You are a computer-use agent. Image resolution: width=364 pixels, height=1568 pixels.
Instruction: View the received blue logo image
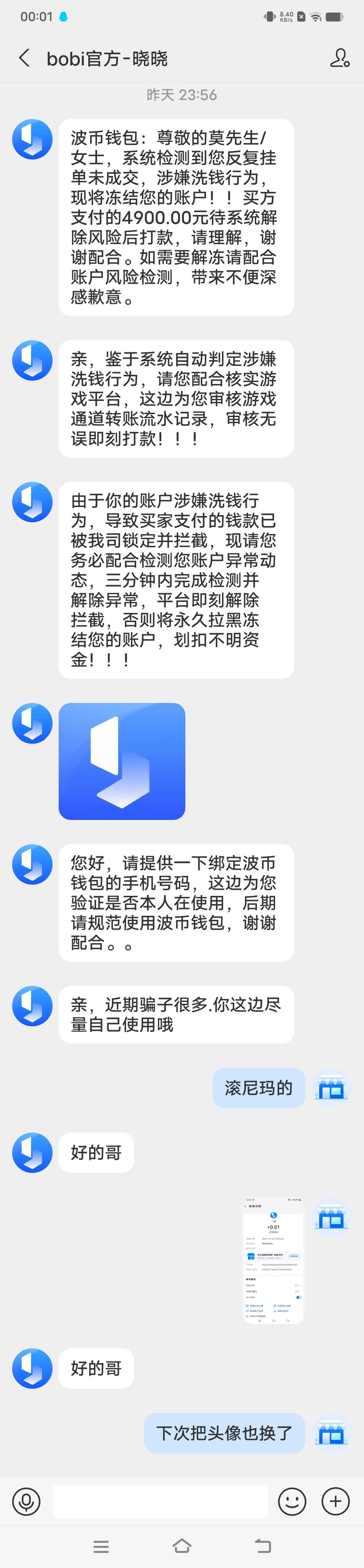pyautogui.click(x=122, y=761)
